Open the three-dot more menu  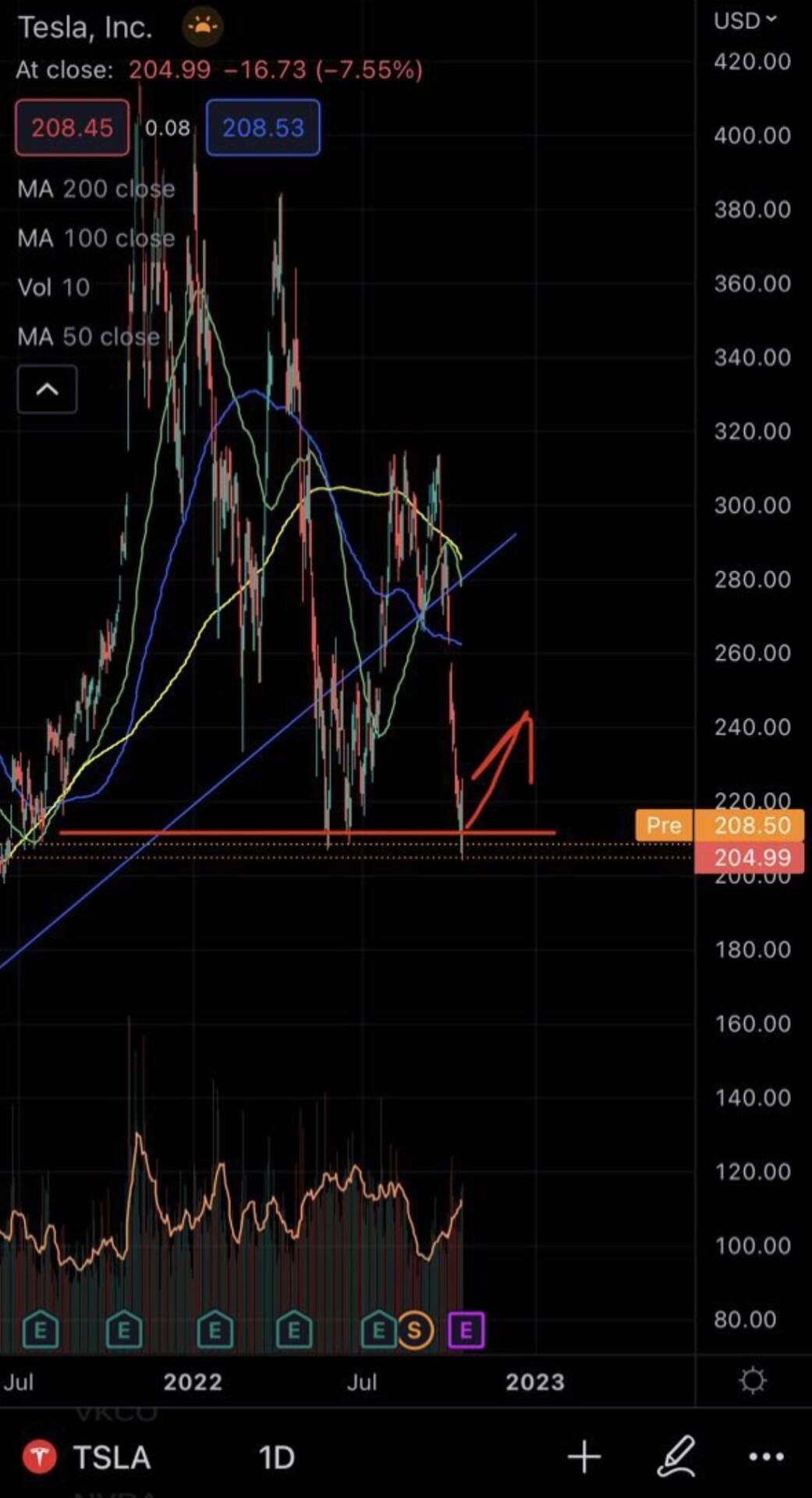click(x=766, y=1457)
